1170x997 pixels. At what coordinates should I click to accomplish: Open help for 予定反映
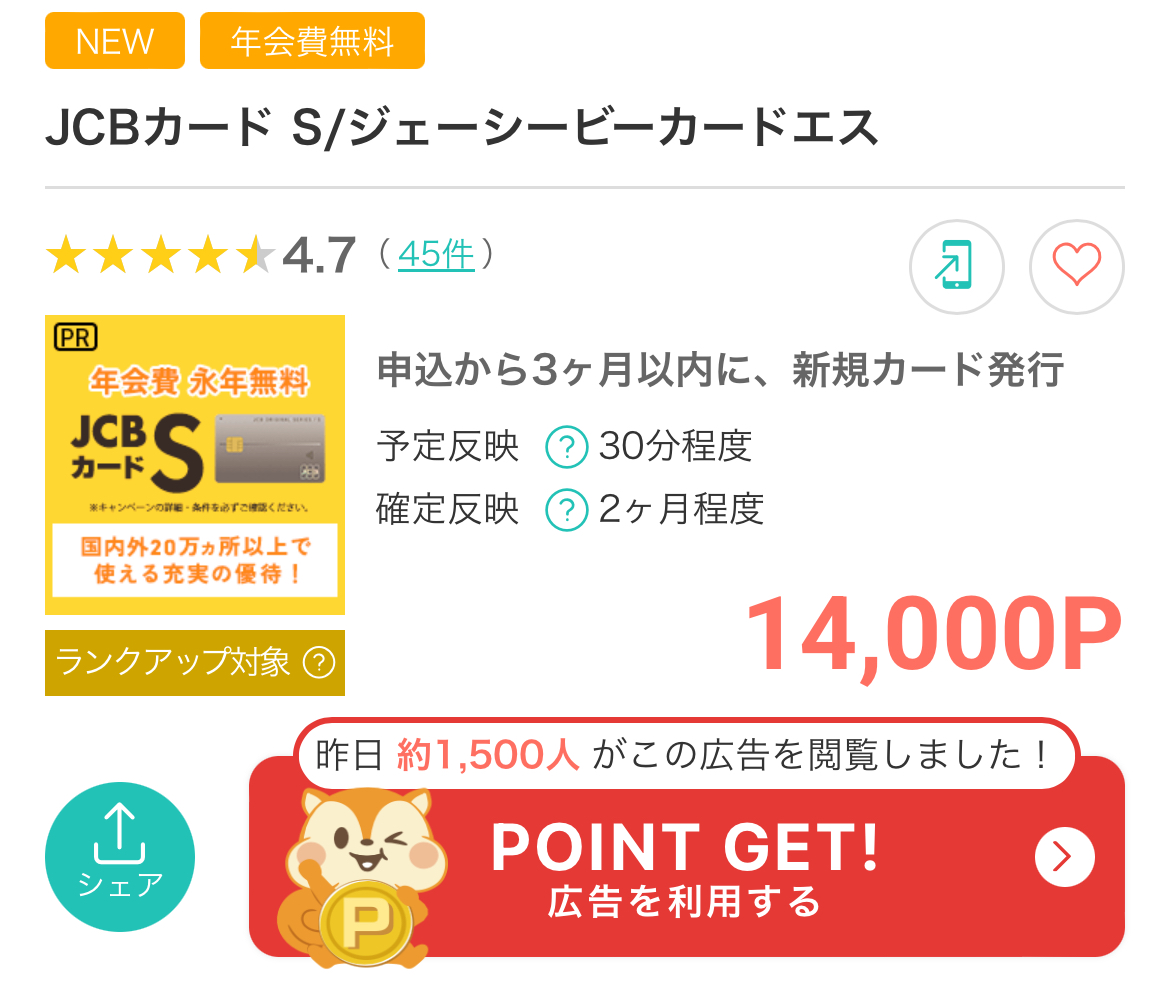coord(566,447)
